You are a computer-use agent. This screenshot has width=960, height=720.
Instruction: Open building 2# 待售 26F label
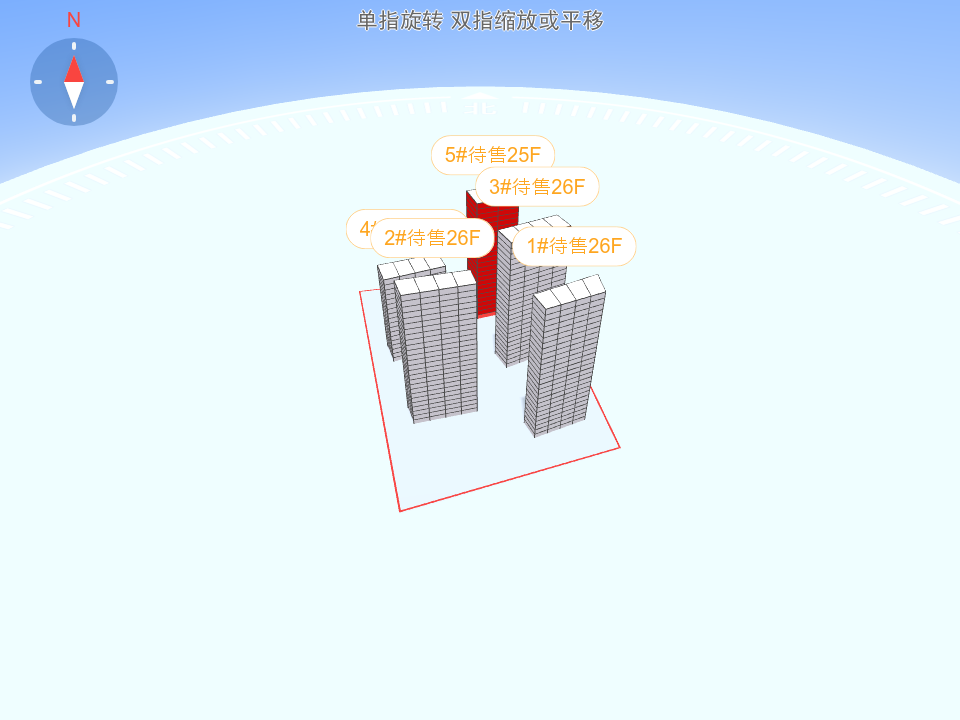[432, 238]
